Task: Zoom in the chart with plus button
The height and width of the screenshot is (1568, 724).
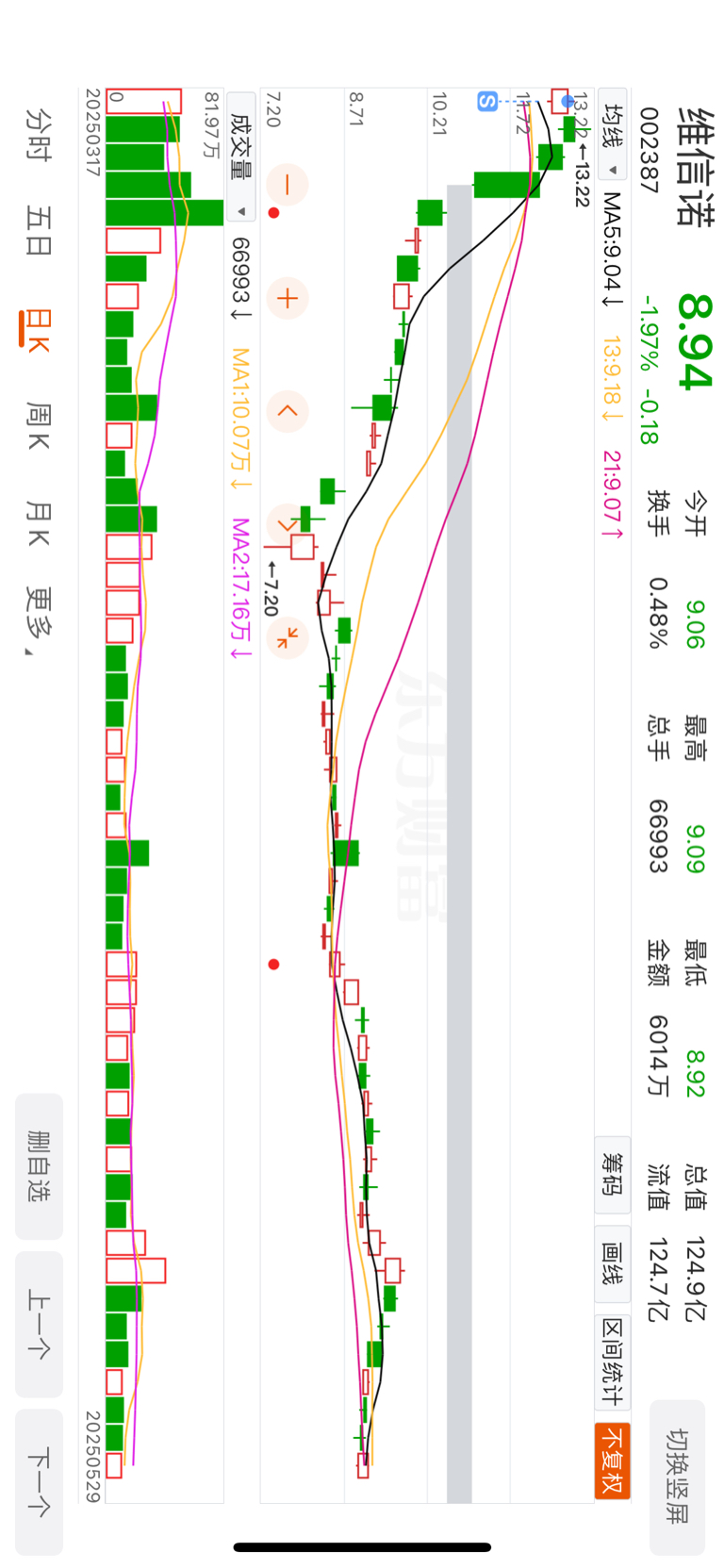Action: click(x=287, y=299)
